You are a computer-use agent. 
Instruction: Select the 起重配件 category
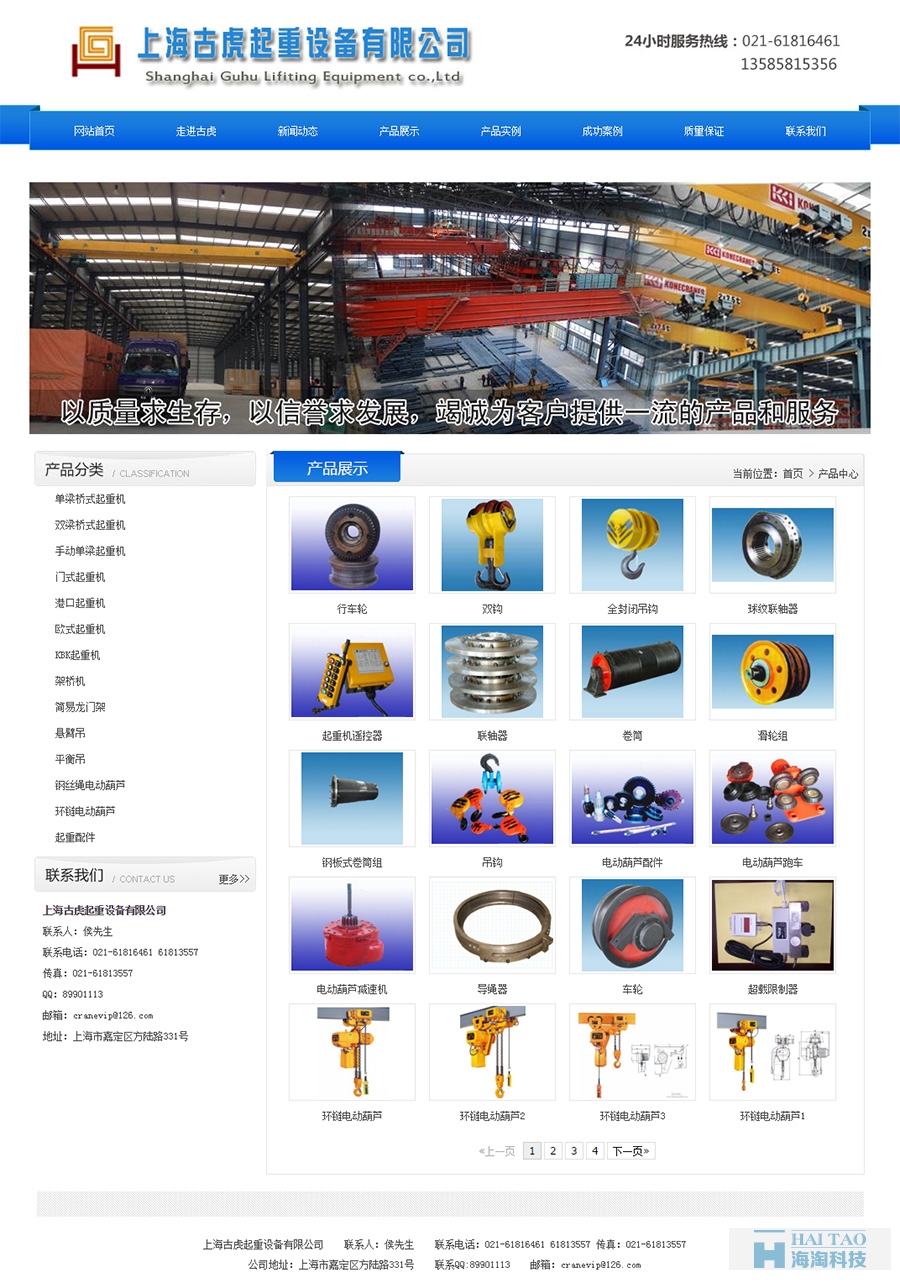[75, 837]
